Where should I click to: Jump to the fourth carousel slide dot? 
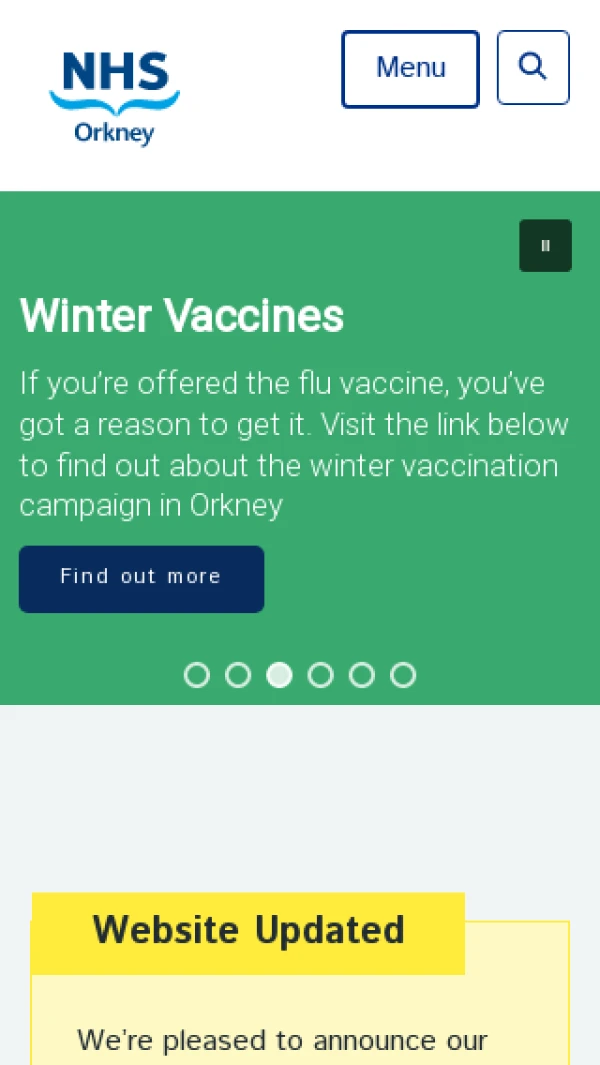coord(320,675)
